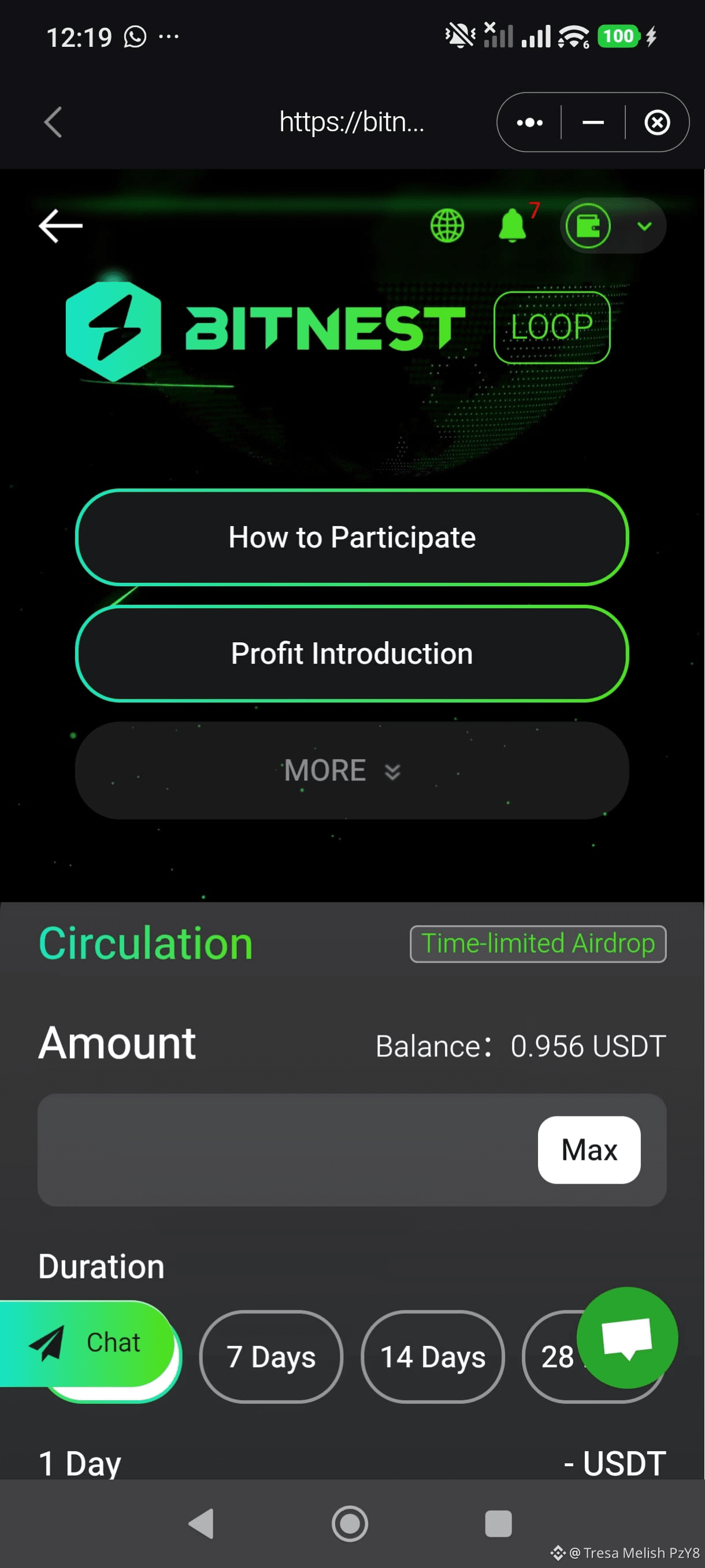Start a conversation via green support bubble

(626, 1337)
